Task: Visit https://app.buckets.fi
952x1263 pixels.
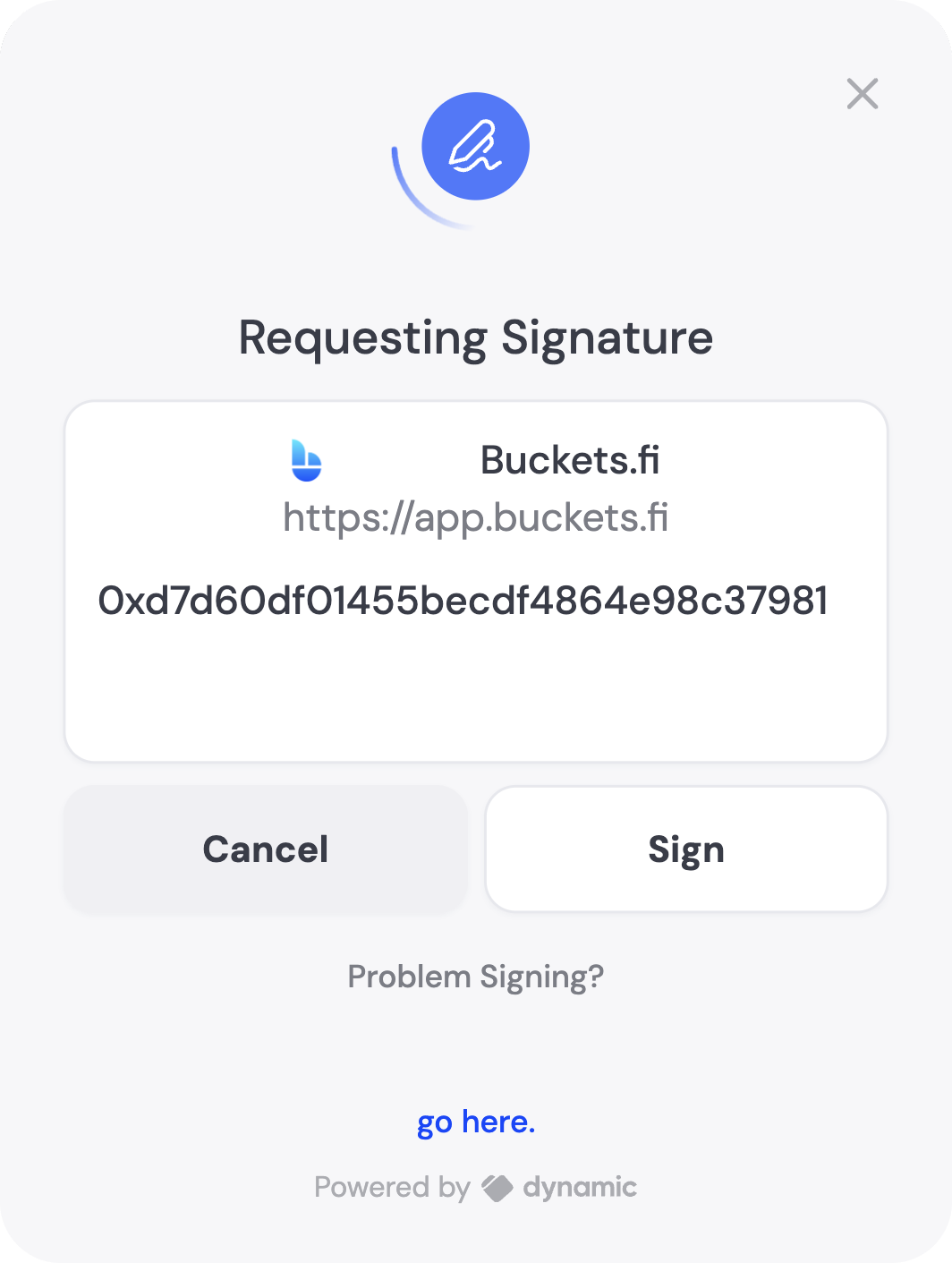Action: (x=475, y=517)
